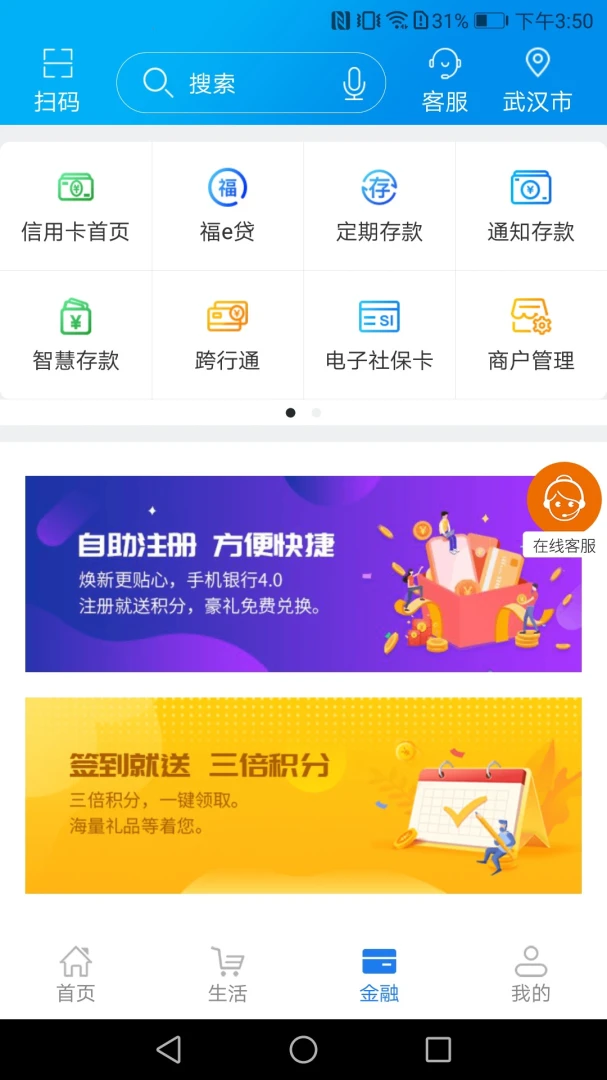Enter 商户管理

[531, 335]
